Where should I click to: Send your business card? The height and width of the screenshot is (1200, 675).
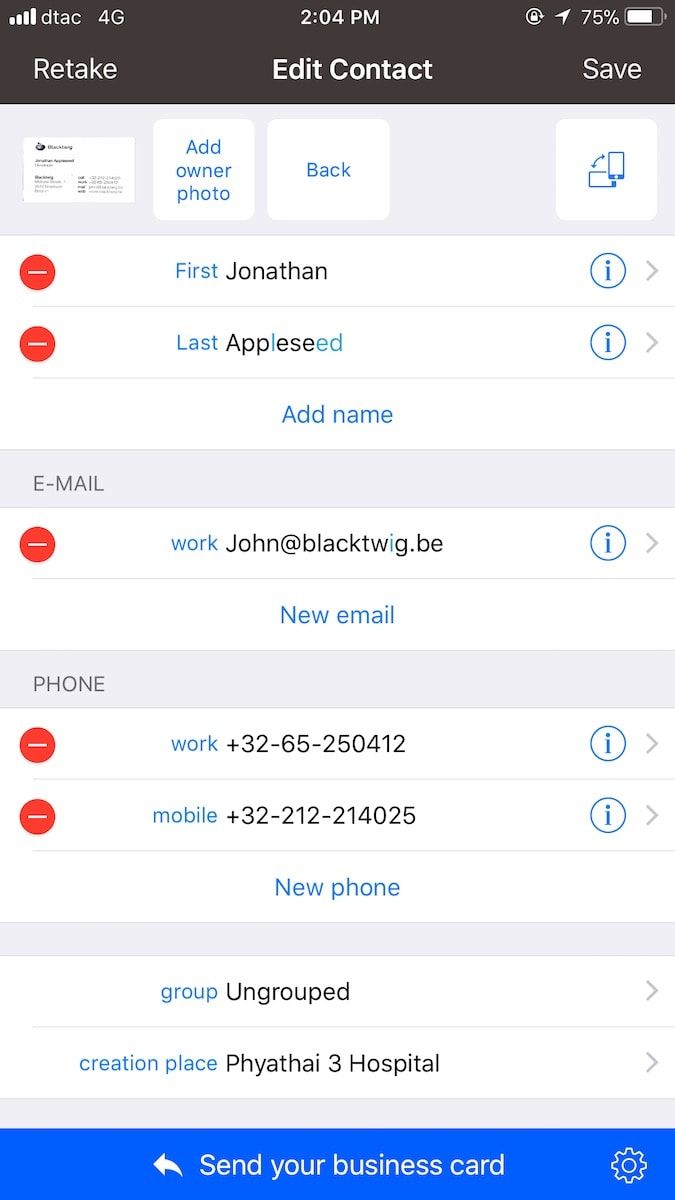tap(330, 1165)
